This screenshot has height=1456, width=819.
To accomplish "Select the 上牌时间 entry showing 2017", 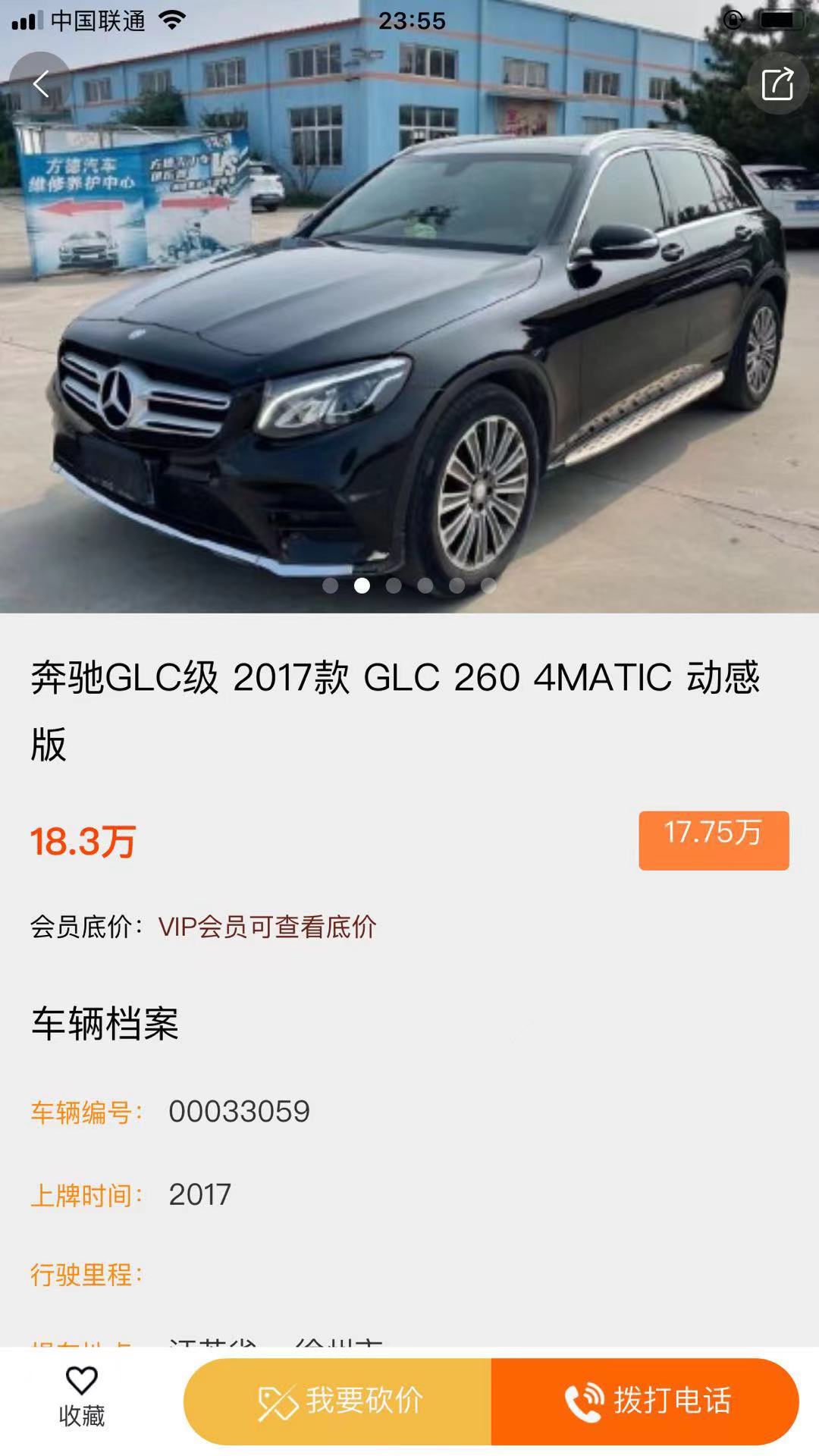I will (199, 1194).
